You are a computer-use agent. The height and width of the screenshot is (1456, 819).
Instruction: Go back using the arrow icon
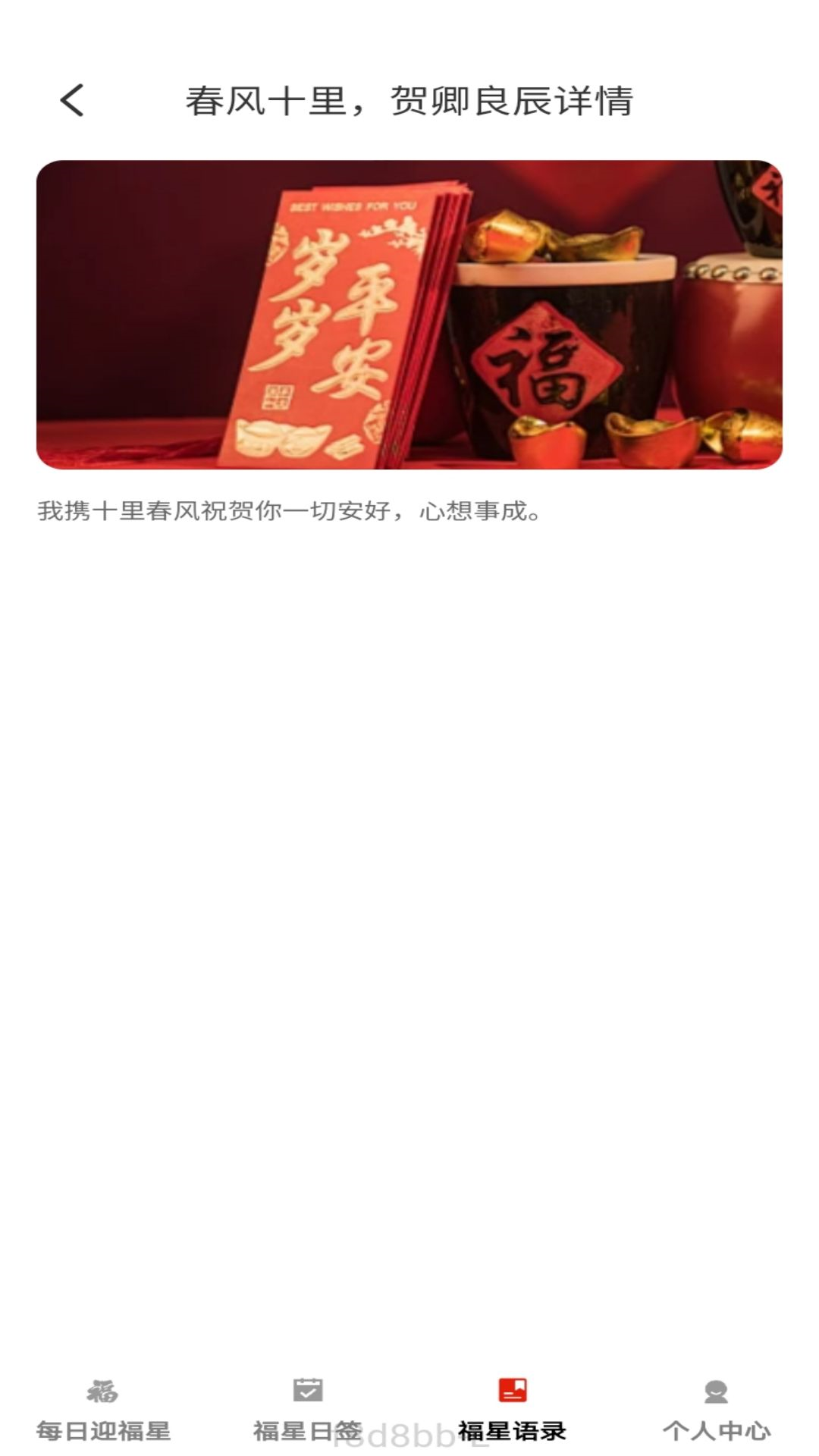click(x=72, y=100)
